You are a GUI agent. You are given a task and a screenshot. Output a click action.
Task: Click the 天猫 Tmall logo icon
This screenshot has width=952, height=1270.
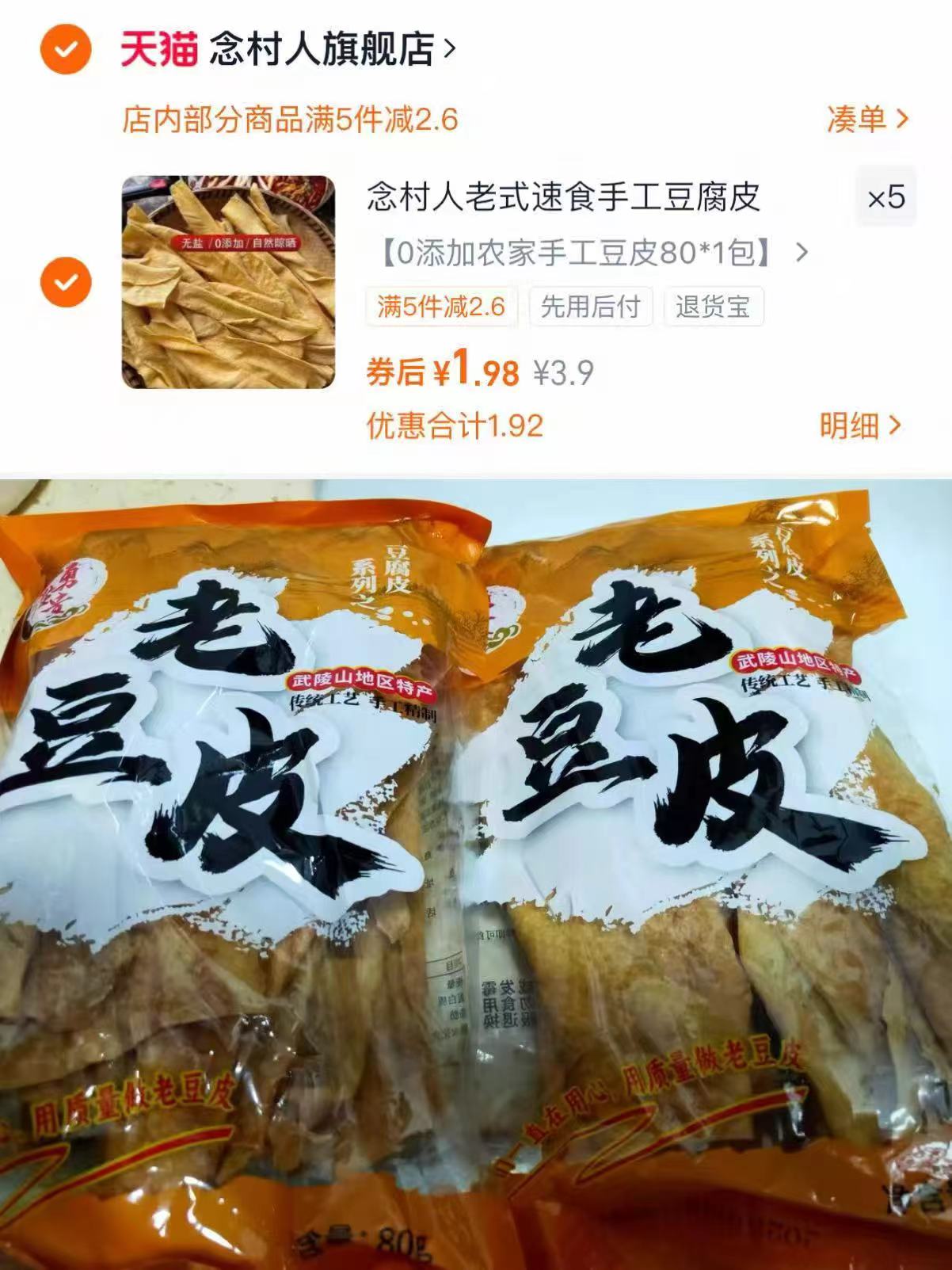point(158,49)
